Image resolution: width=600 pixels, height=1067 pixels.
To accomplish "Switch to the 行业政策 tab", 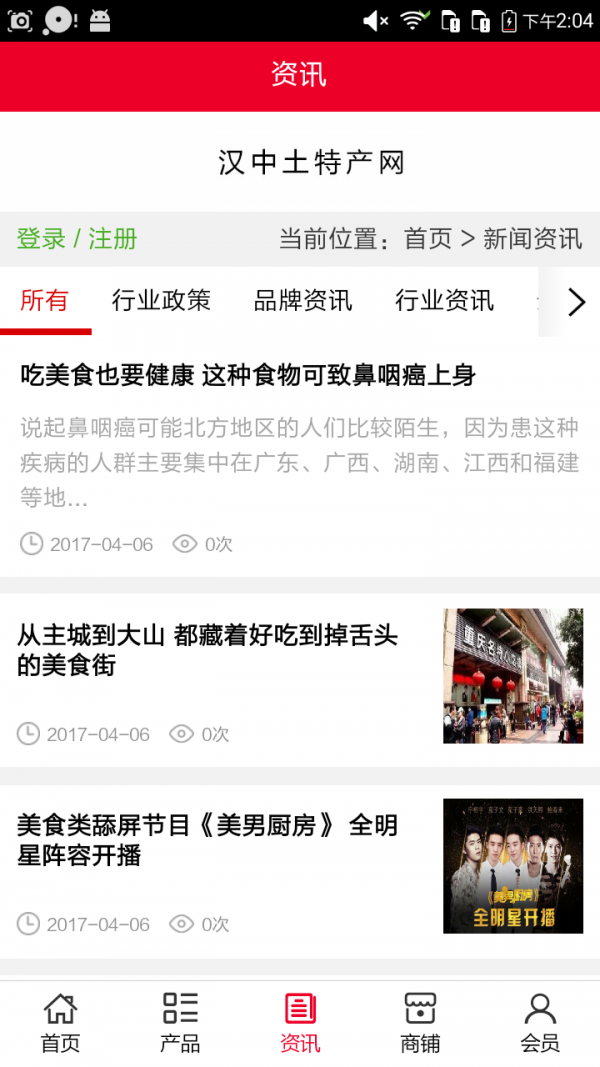I will pos(161,300).
